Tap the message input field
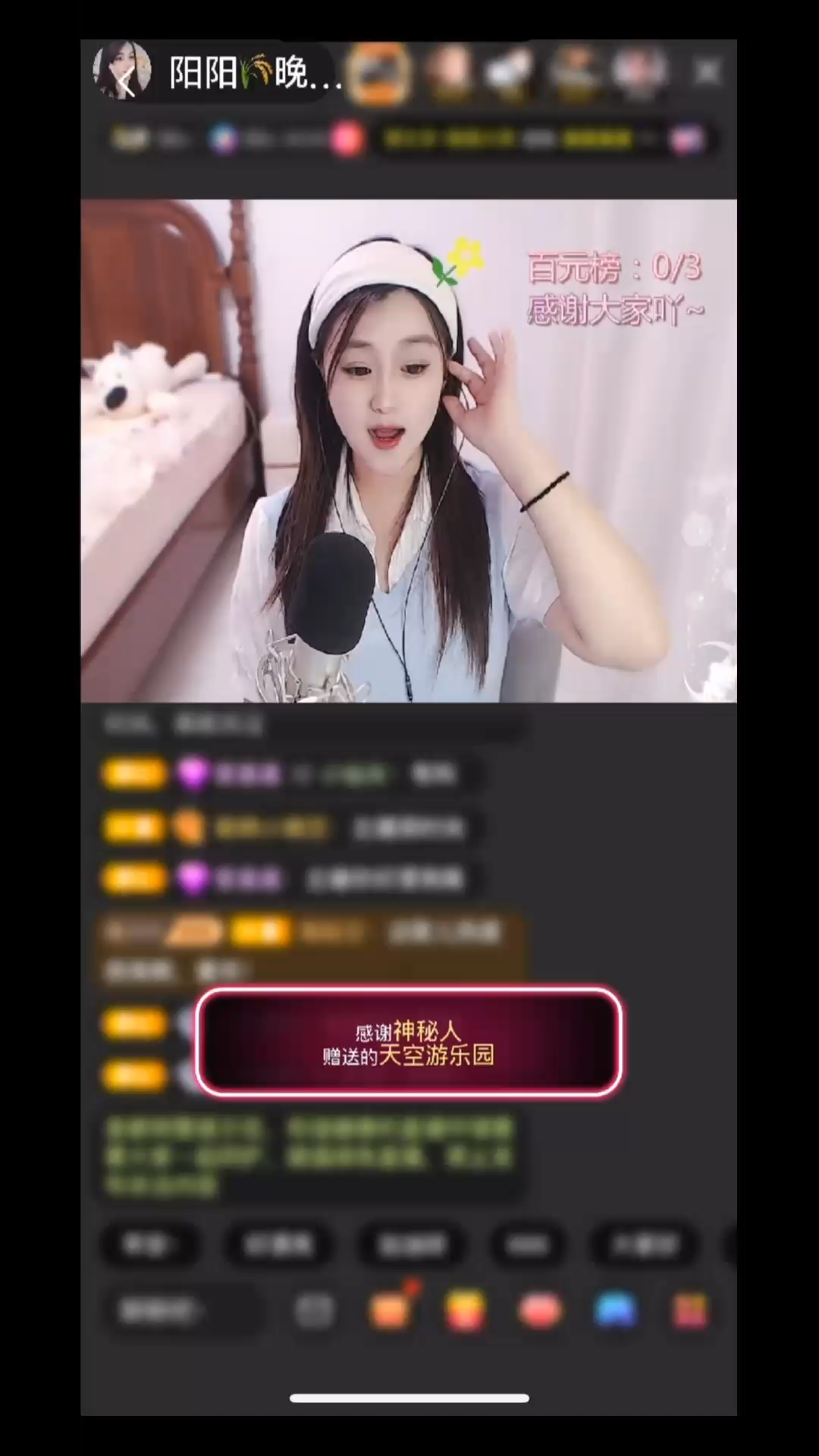 182,1310
